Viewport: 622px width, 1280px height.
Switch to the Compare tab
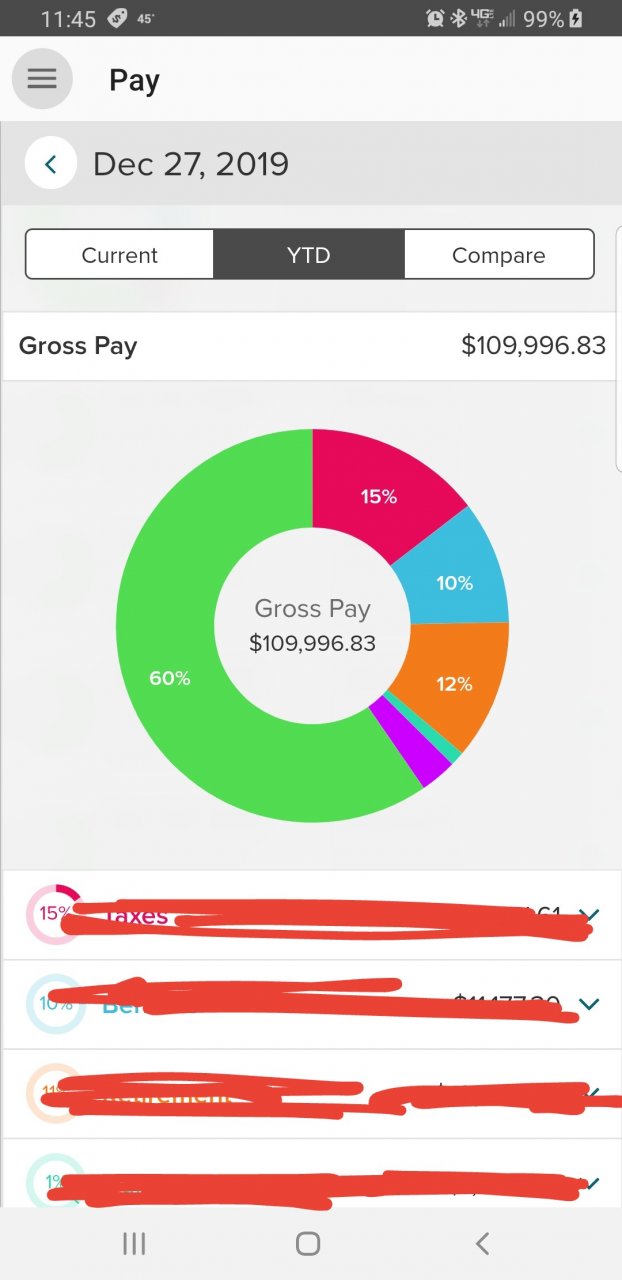(499, 255)
